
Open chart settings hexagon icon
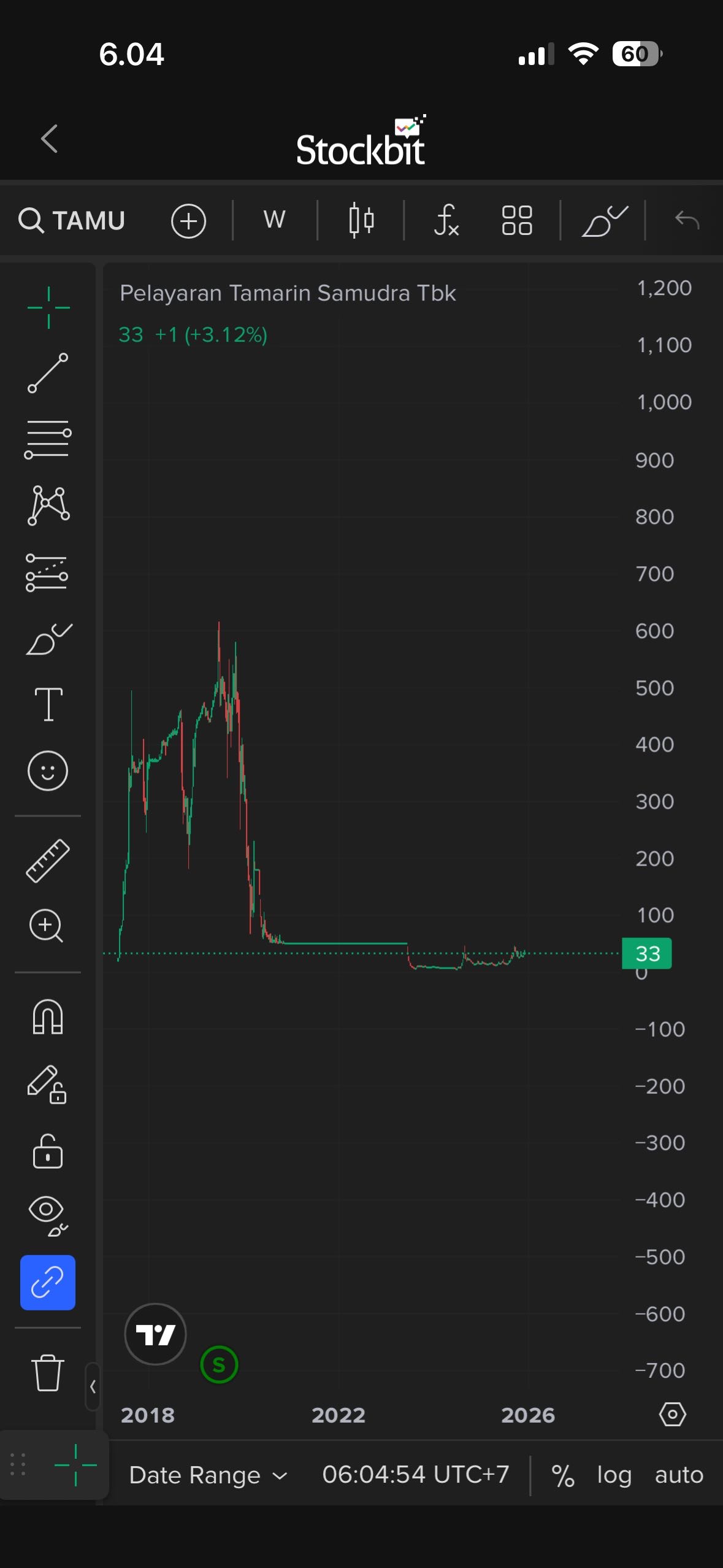pyautogui.click(x=672, y=1415)
